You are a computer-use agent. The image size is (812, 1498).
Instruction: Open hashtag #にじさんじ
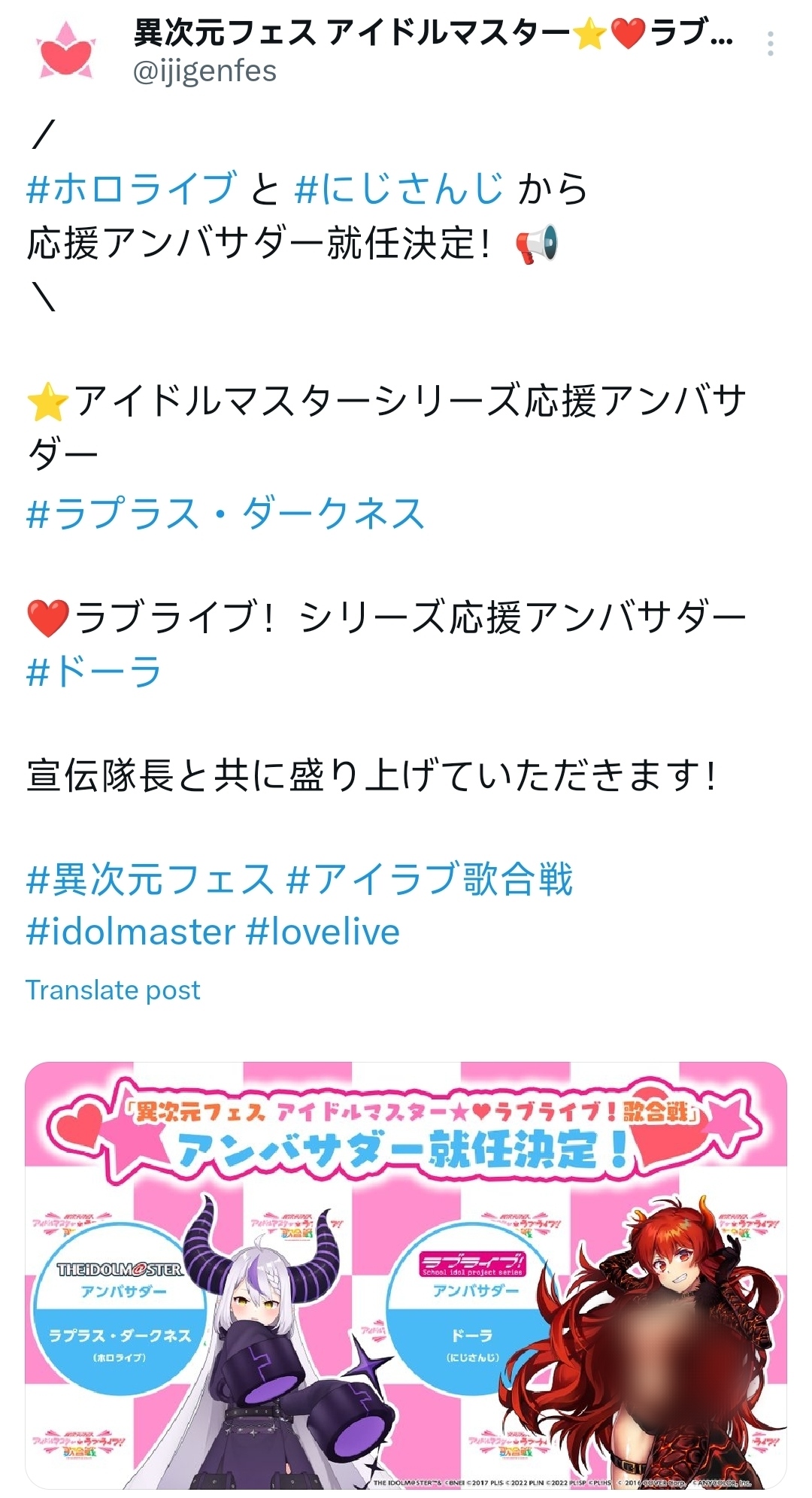click(398, 188)
